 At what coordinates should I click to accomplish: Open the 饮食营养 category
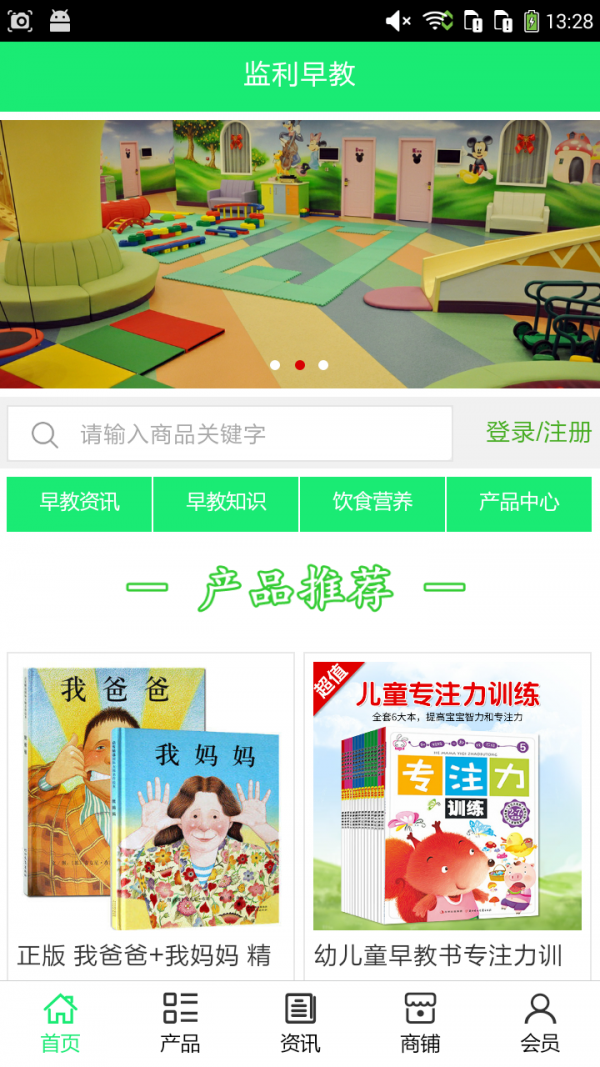[372, 503]
